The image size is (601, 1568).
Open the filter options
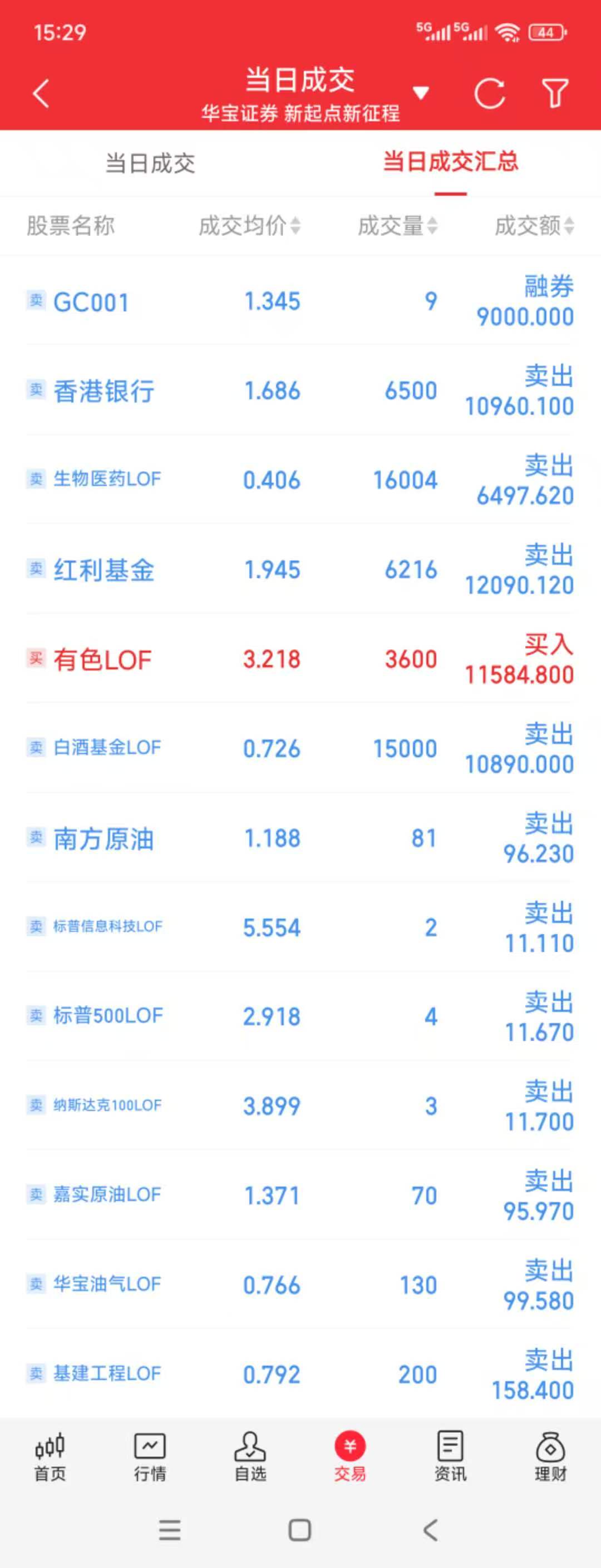coord(553,92)
